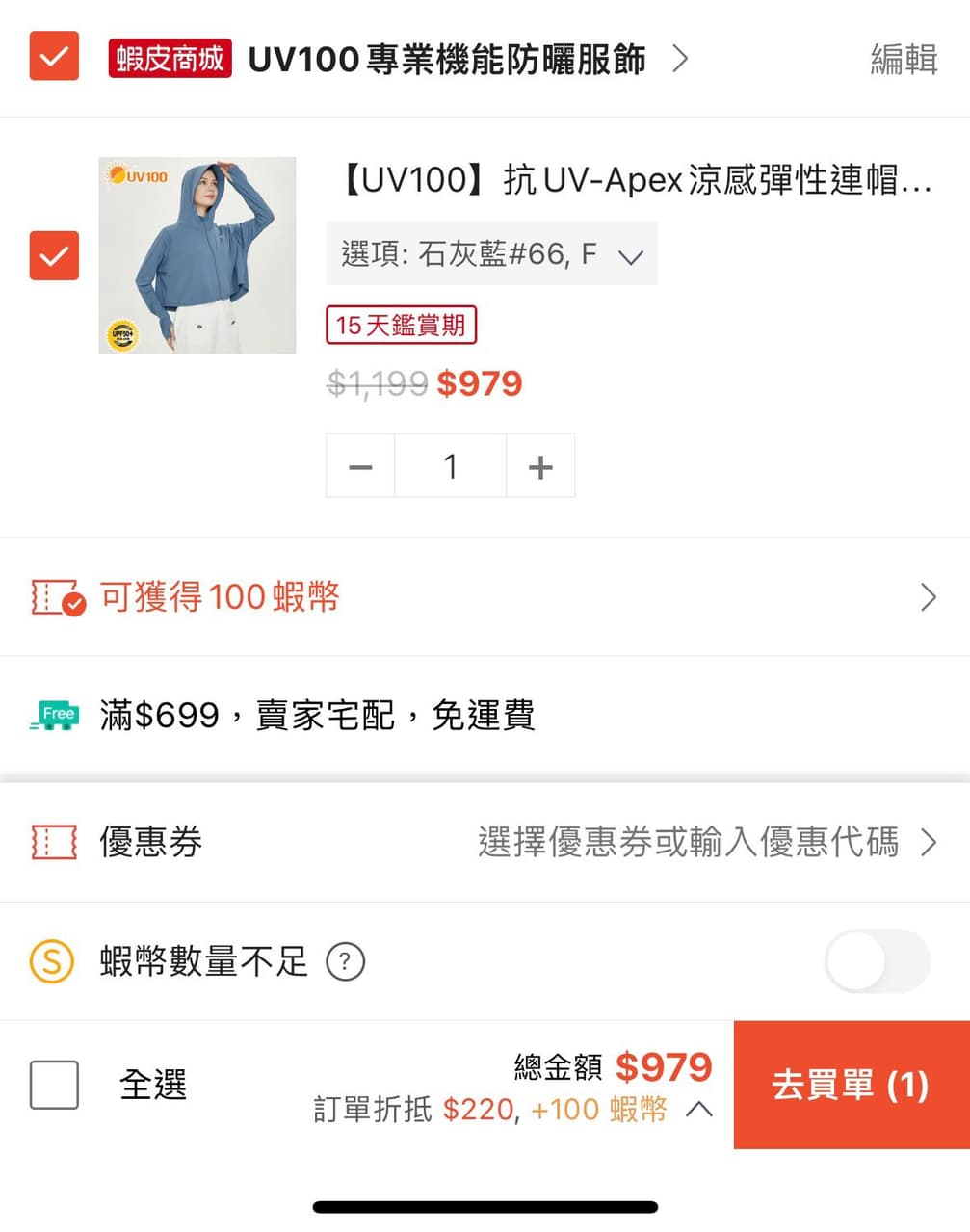Expand the 可獲得100蝦幣 coins row
Screen dimensions: 970x1232
928,597
